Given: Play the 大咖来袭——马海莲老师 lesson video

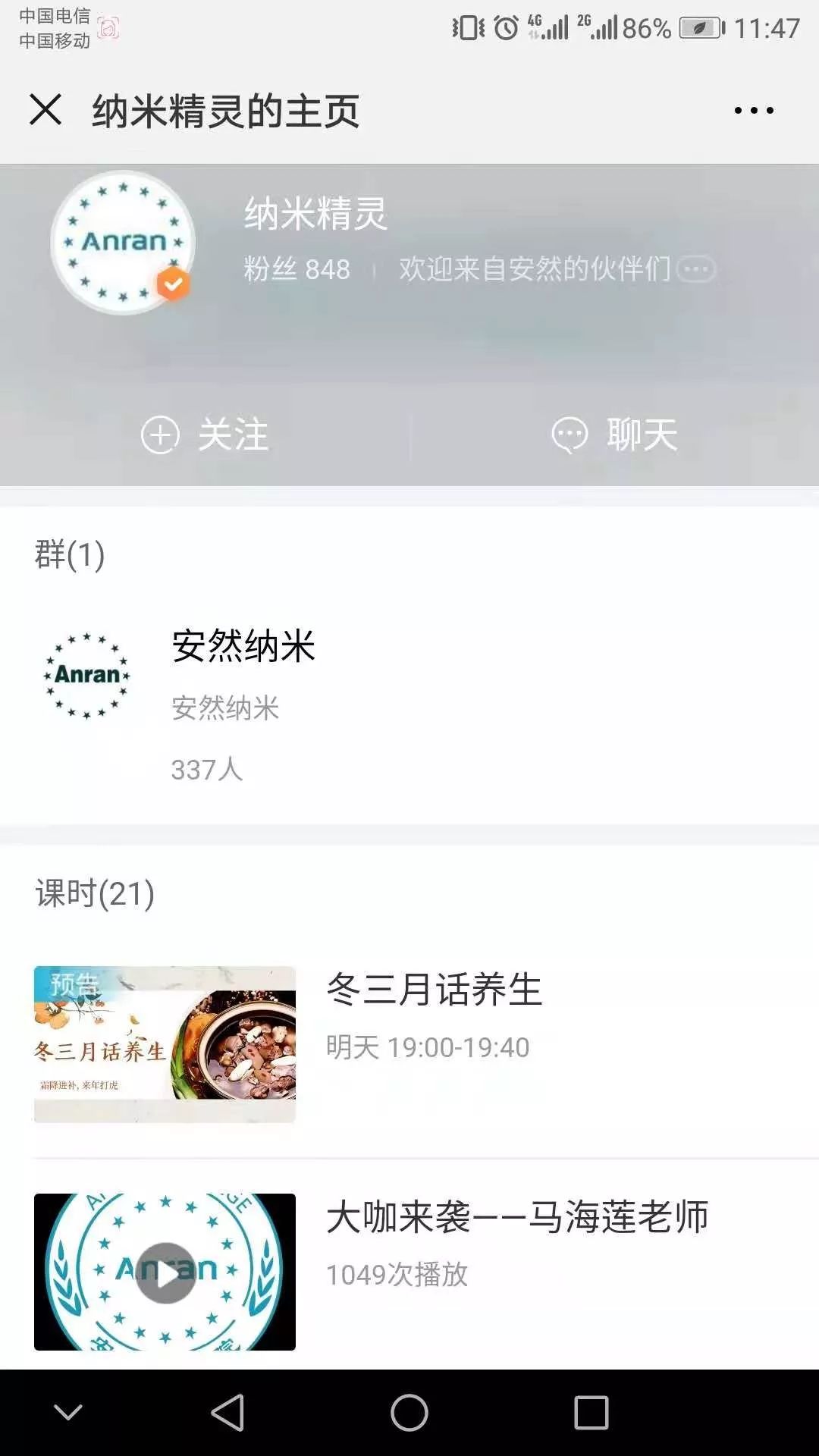Looking at the screenshot, I should (x=165, y=1272).
